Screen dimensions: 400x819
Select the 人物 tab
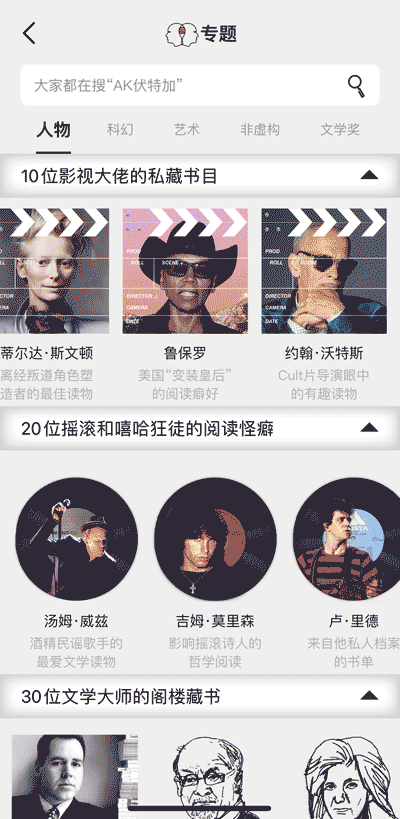[x=53, y=130]
